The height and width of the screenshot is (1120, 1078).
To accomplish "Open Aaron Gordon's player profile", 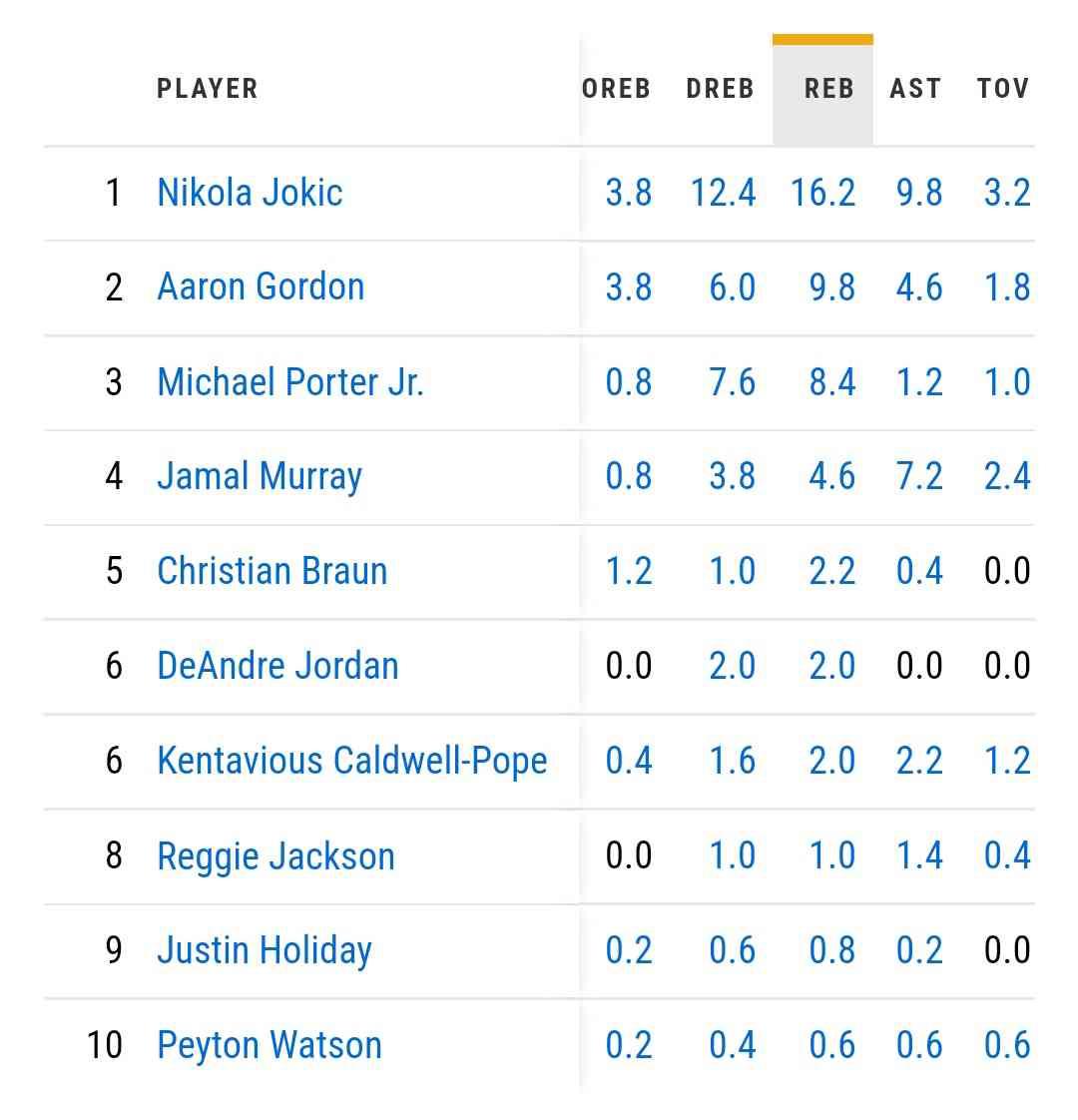I will click(261, 287).
